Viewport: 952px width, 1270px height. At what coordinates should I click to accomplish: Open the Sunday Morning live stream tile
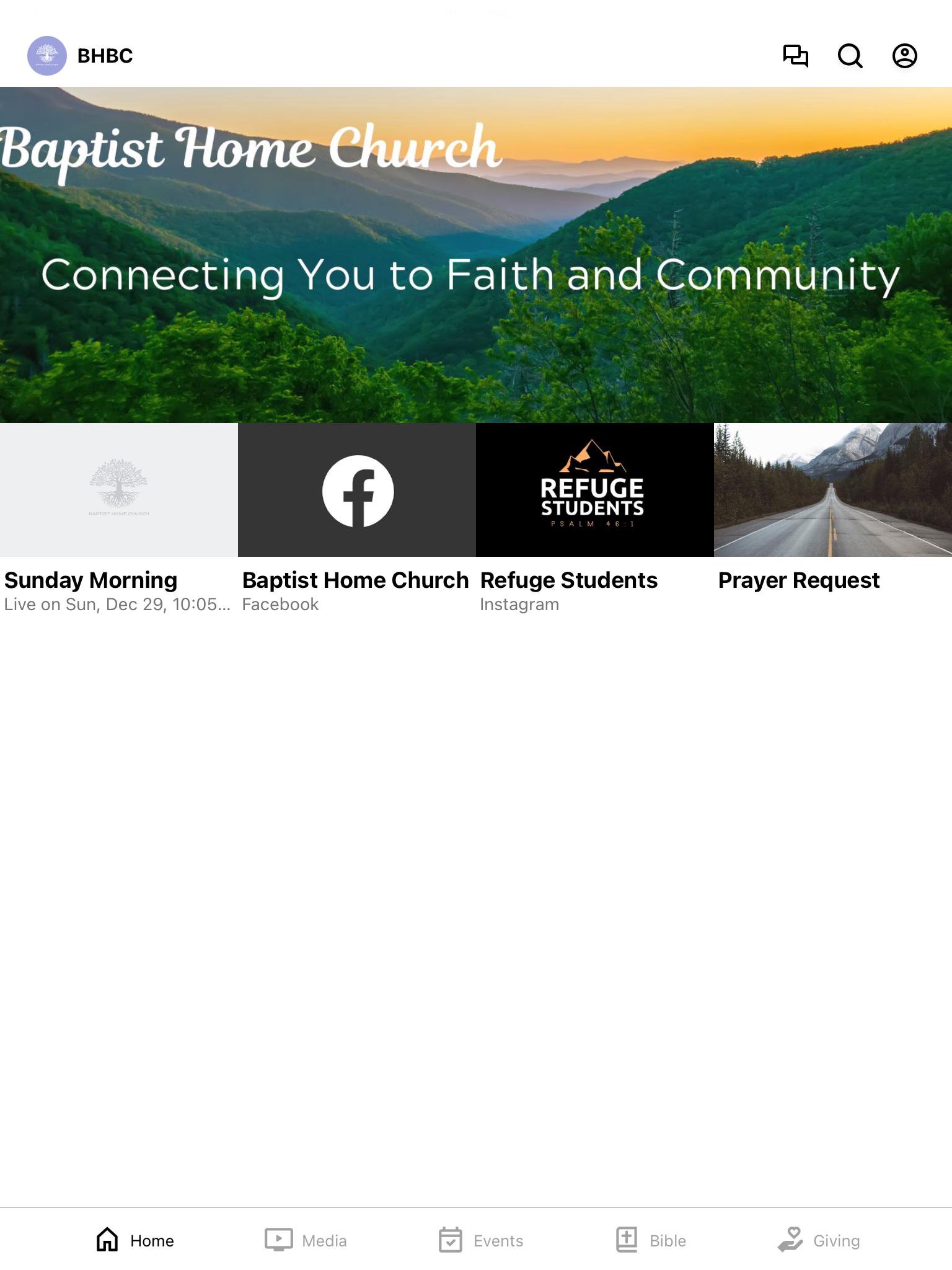coord(118,490)
